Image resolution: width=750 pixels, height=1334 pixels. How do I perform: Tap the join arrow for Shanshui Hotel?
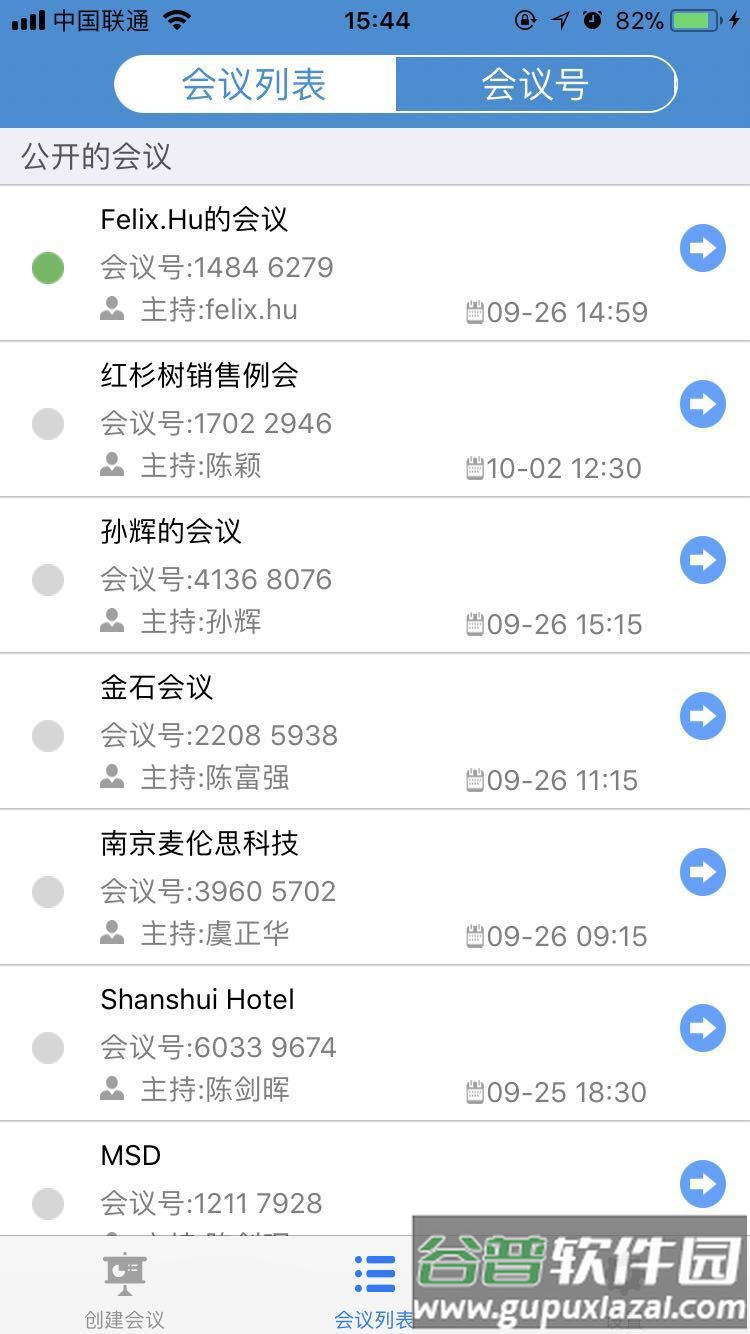click(703, 1028)
